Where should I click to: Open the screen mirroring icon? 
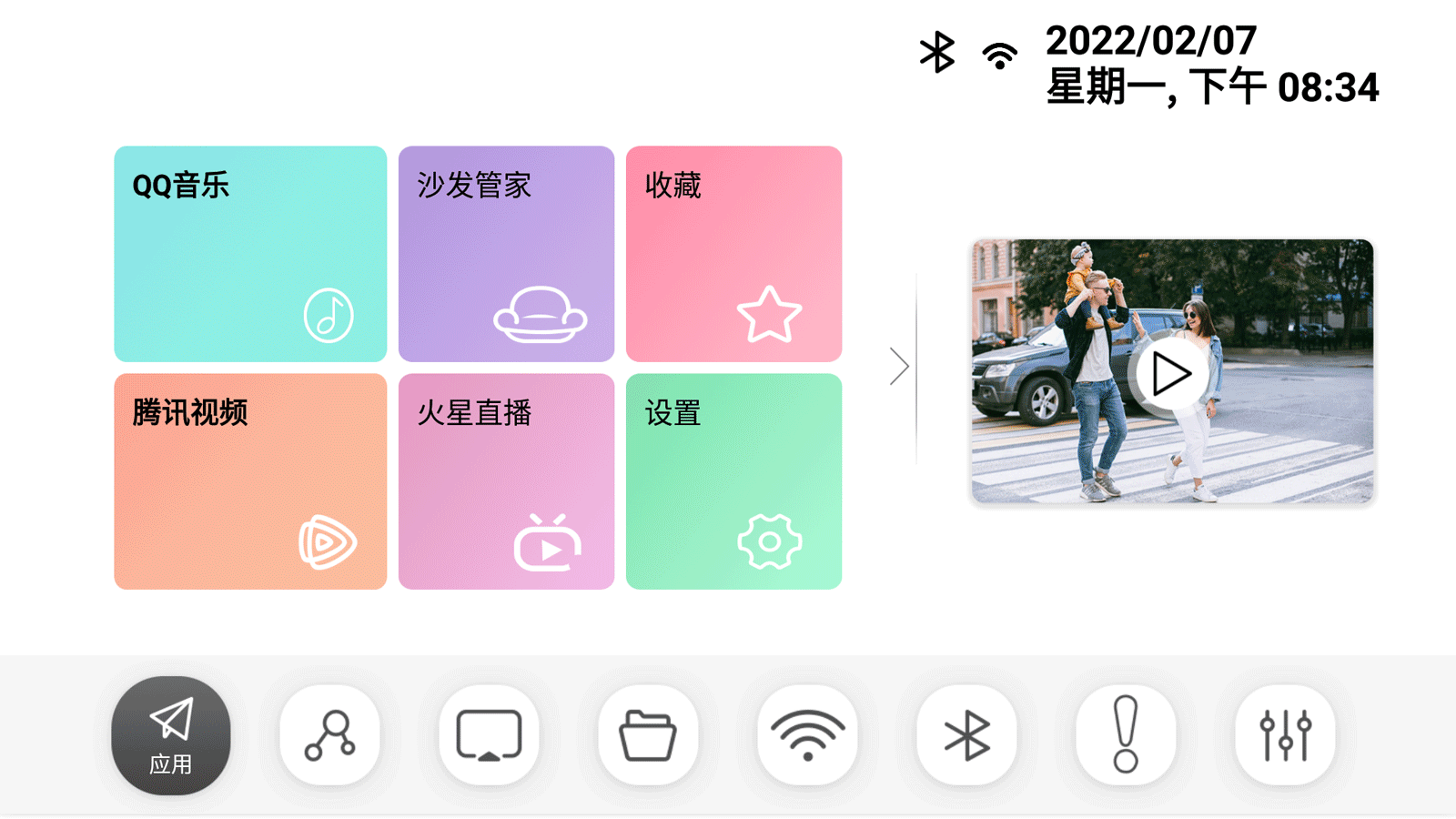pyautogui.click(x=489, y=735)
